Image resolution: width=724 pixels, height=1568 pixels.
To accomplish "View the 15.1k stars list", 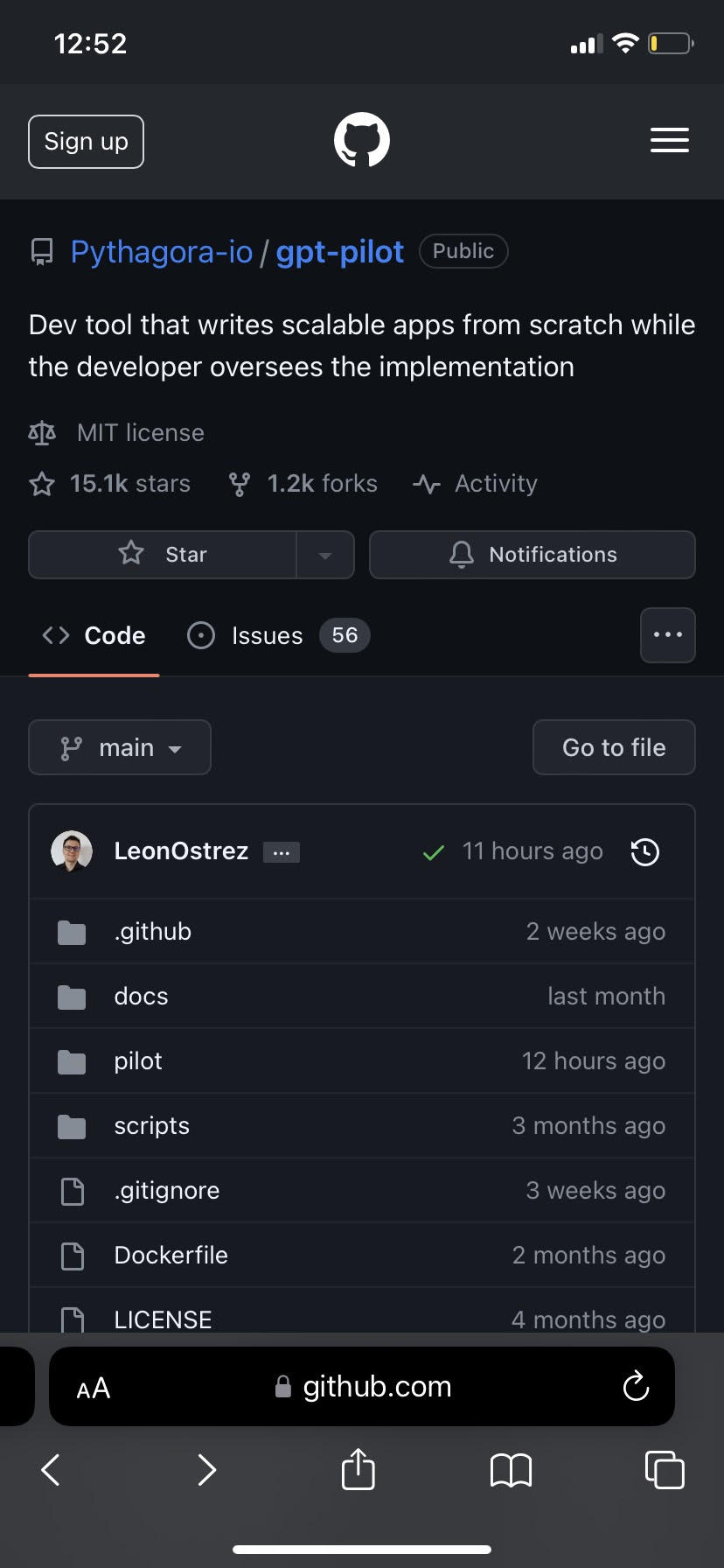I will pyautogui.click(x=129, y=483).
